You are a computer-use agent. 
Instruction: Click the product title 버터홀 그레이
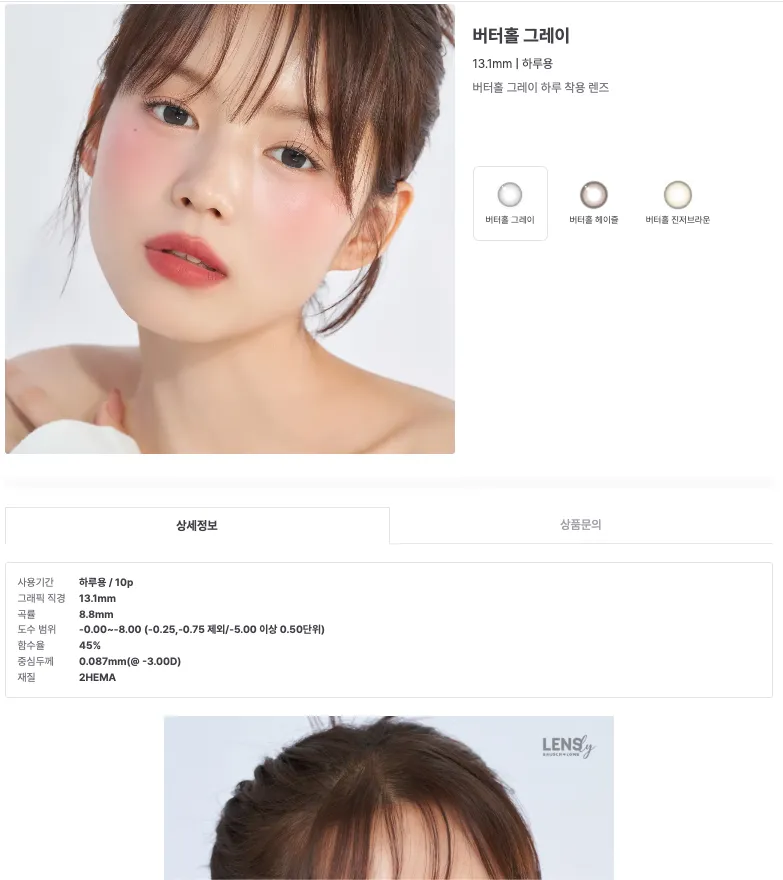click(x=521, y=34)
